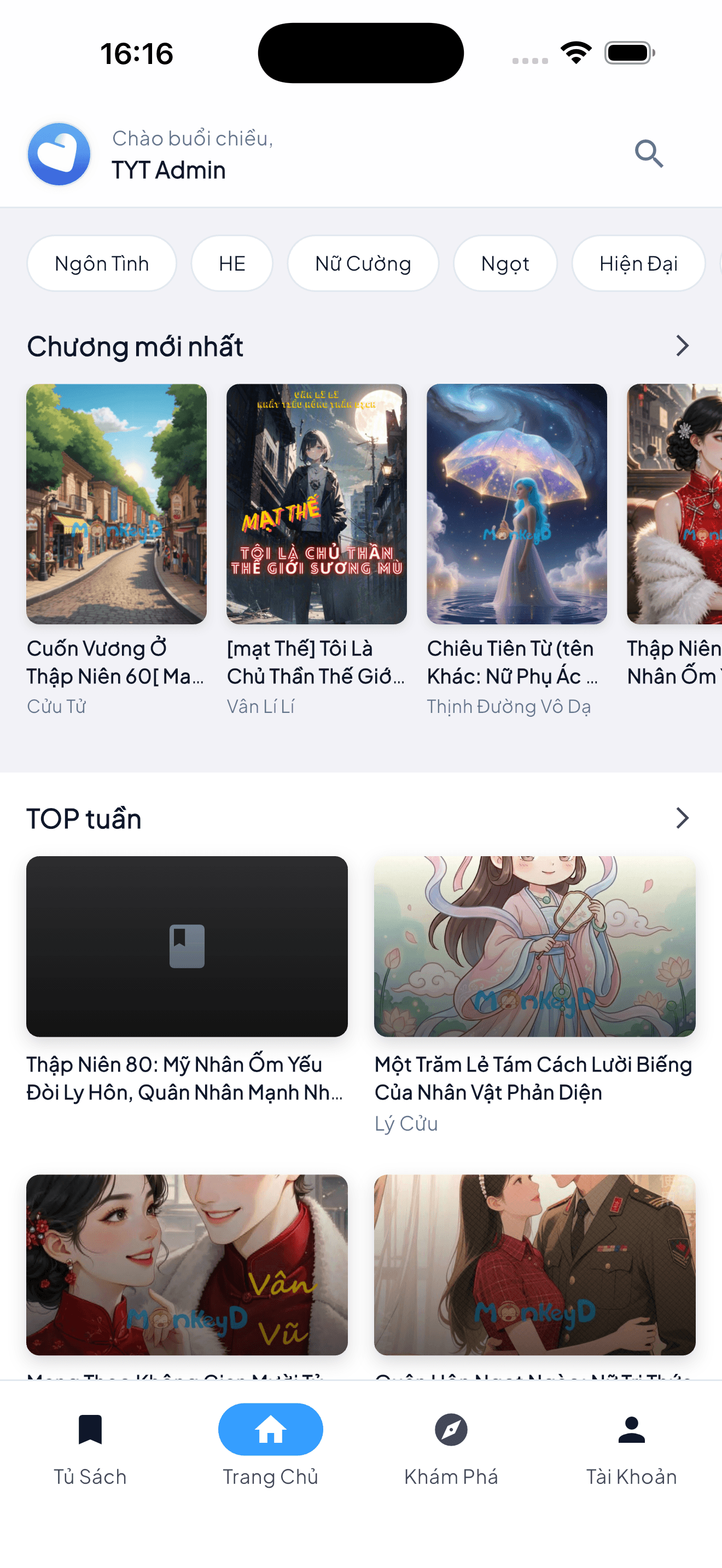
Task: Tap the book placeholder icon on the dark cover
Action: (187, 945)
